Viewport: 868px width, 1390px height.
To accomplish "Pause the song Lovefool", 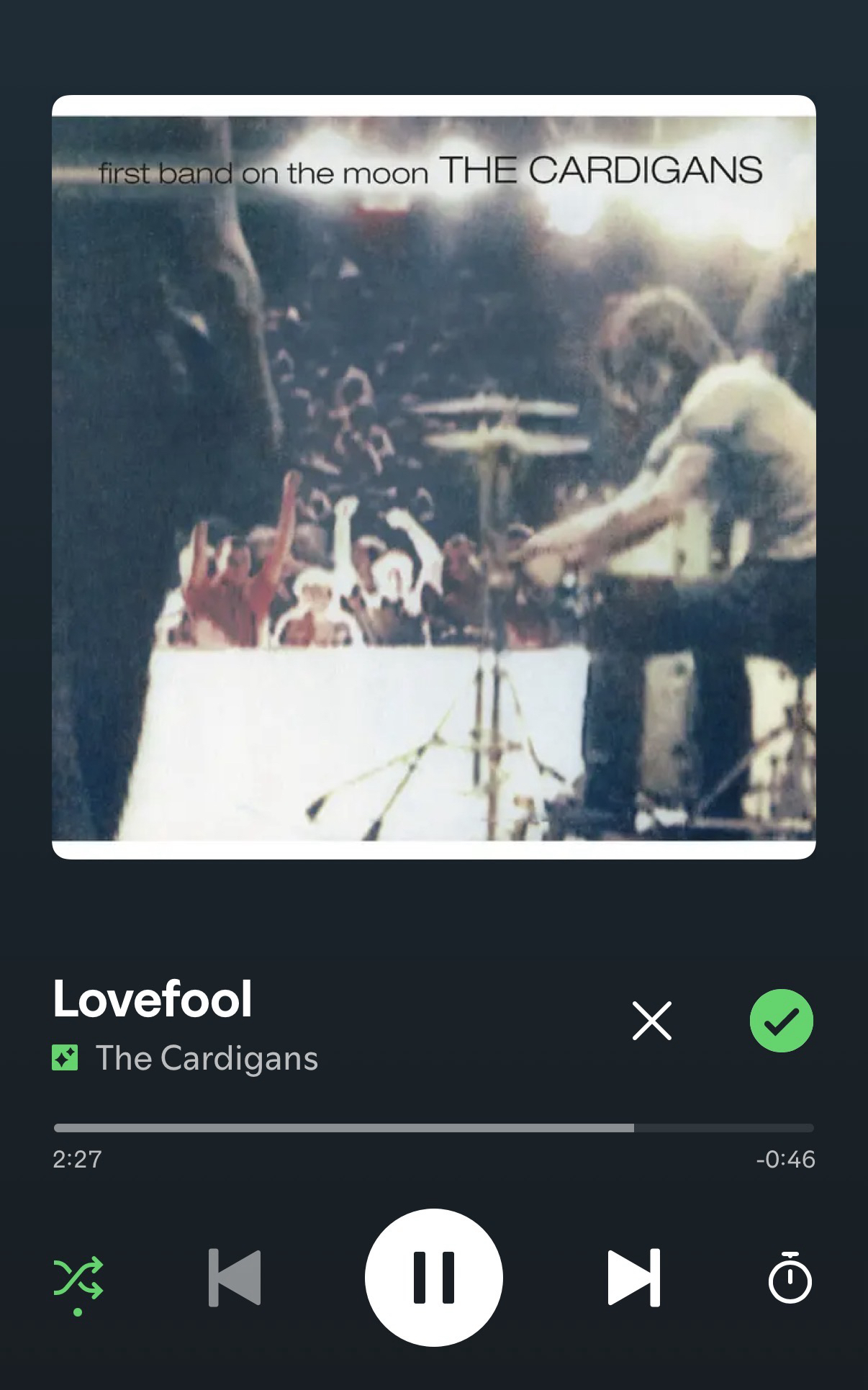I will click(433, 1278).
